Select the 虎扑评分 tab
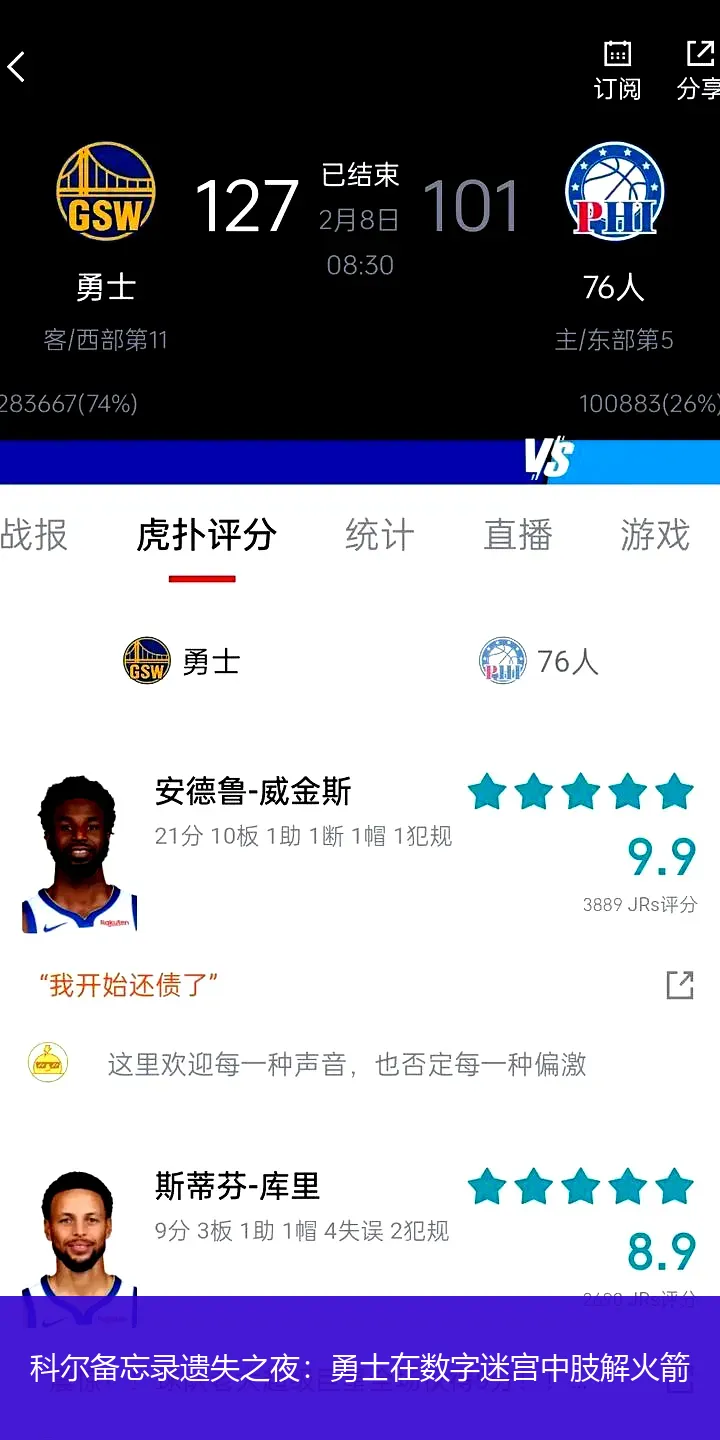Image resolution: width=720 pixels, height=1440 pixels. (206, 535)
